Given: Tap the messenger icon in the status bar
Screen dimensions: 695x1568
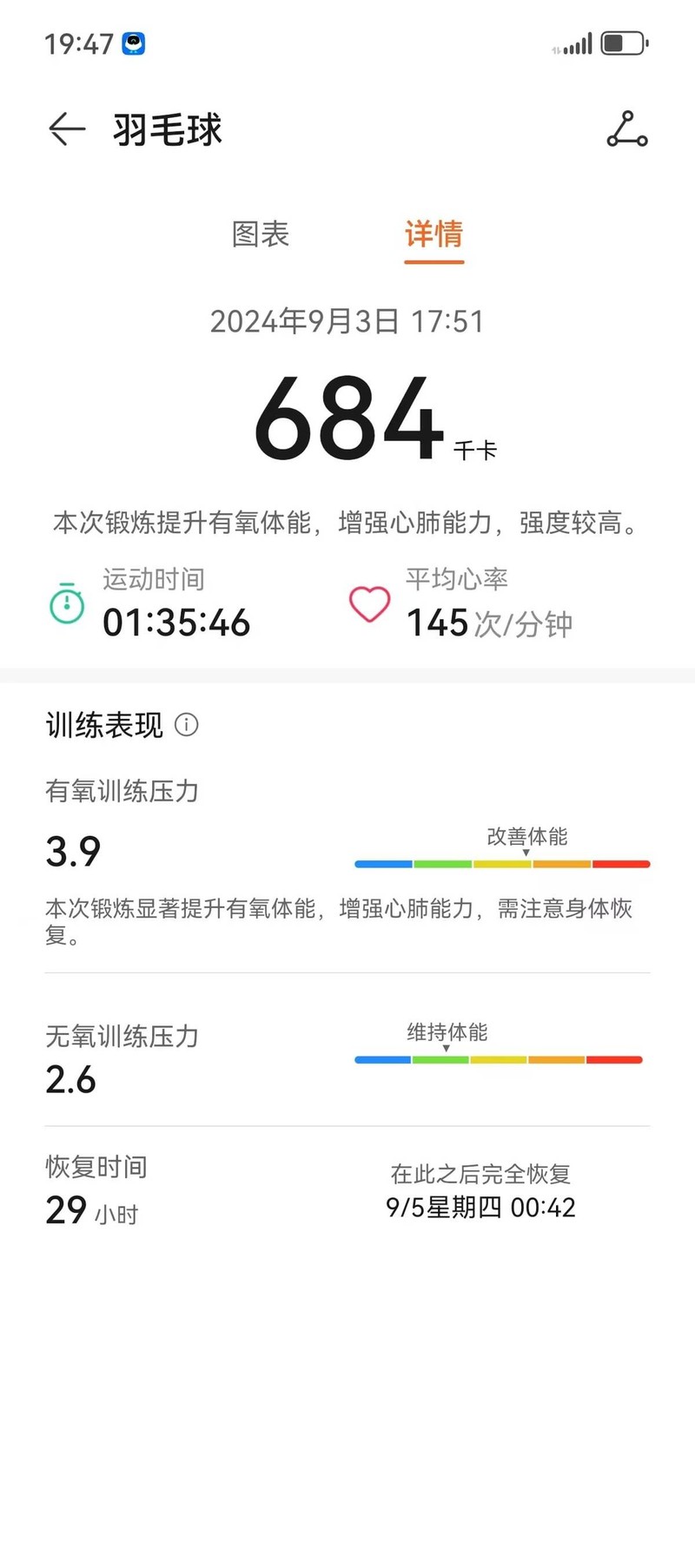Looking at the screenshot, I should coord(132,44).
